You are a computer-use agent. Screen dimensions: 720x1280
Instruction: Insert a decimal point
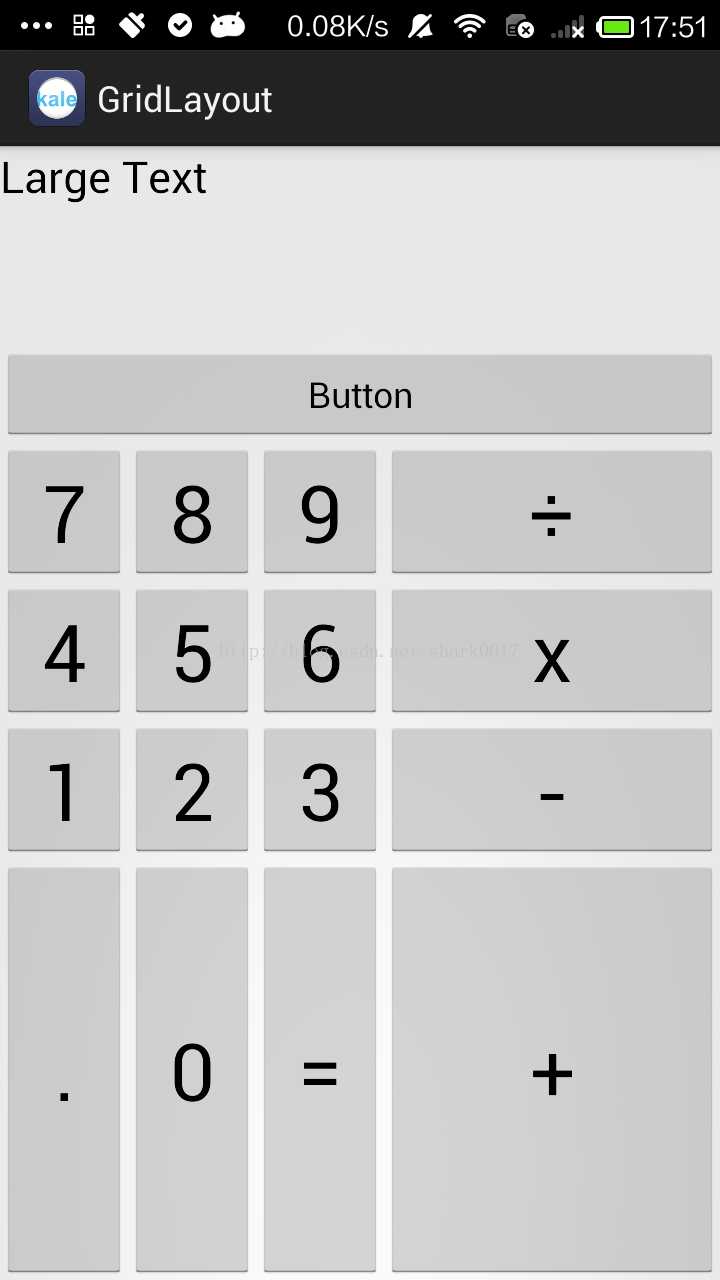64,1070
